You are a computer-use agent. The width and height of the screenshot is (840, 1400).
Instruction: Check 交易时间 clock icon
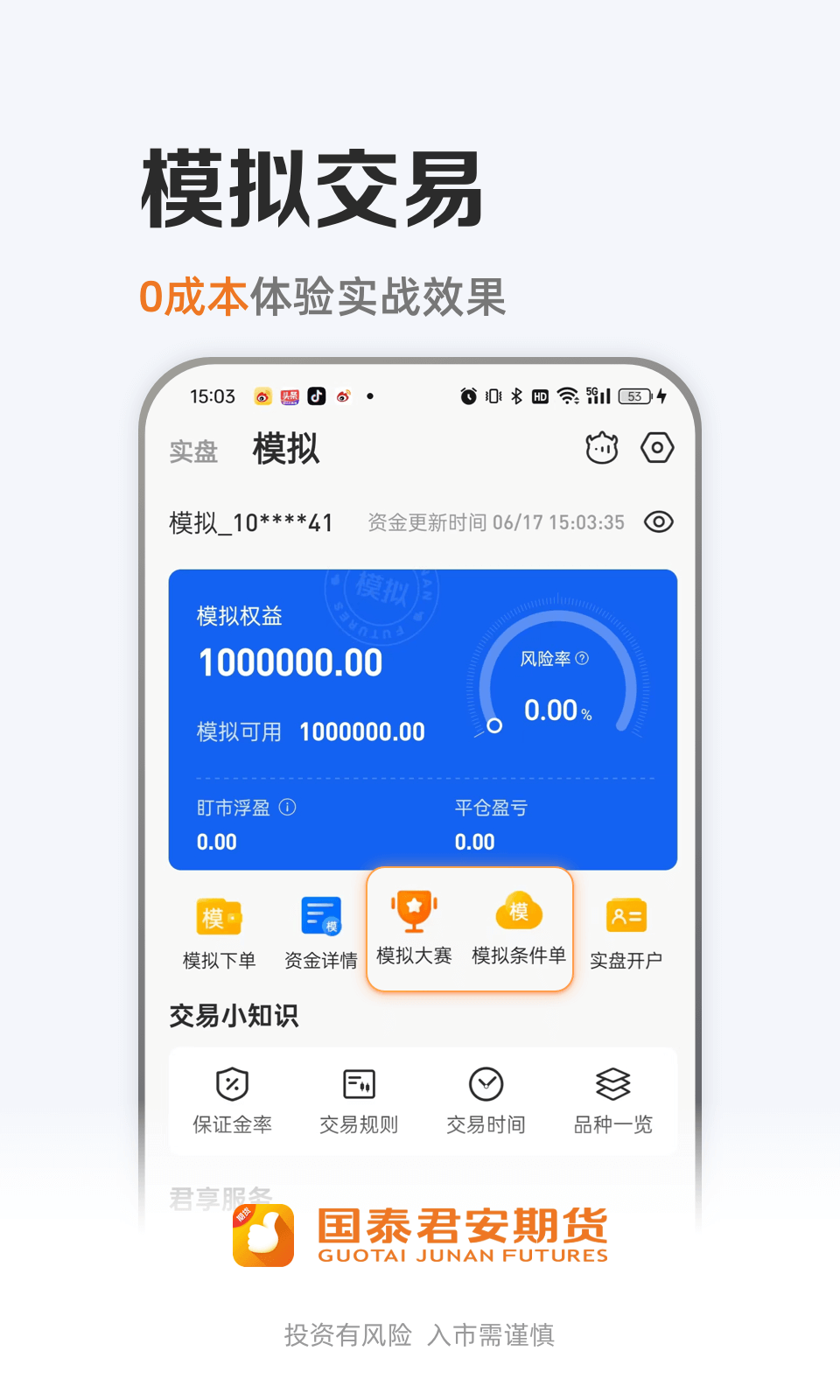[x=486, y=1085]
